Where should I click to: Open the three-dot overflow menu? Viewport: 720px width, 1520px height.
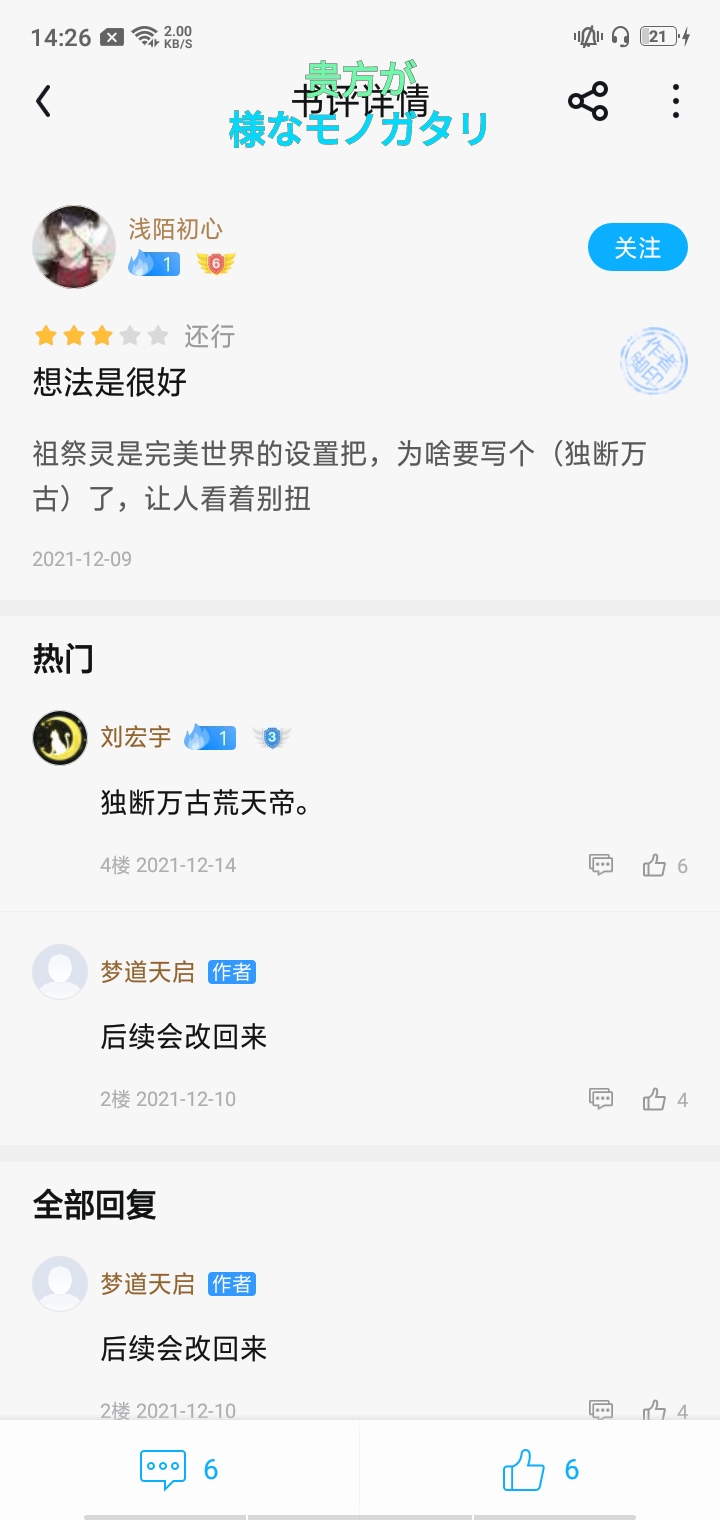pos(676,101)
